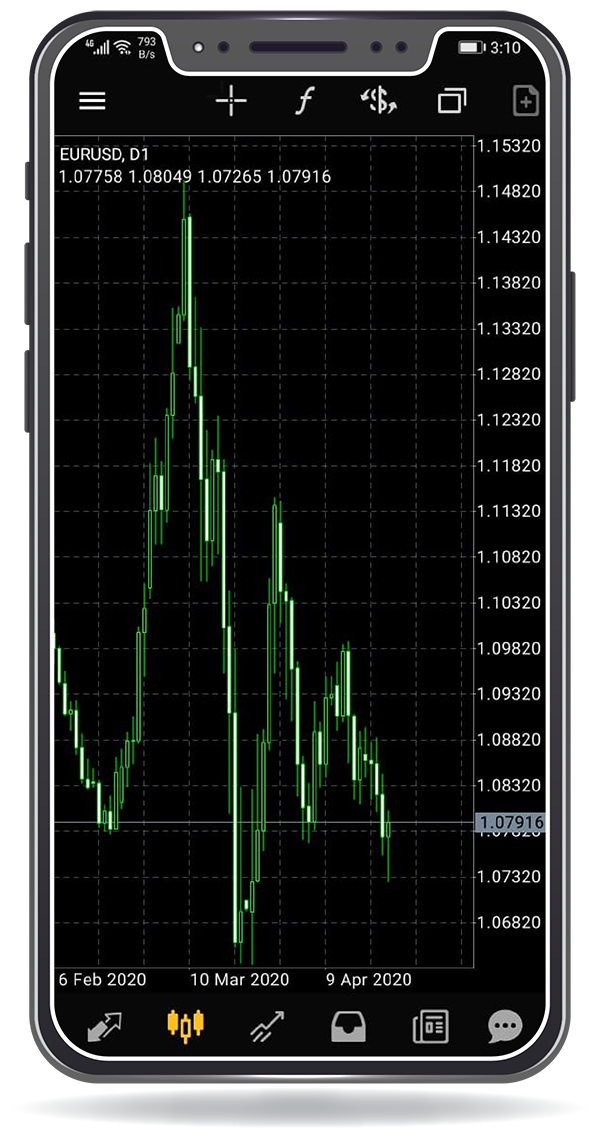
Task: Create a new order with the plus document icon
Action: [x=525, y=101]
